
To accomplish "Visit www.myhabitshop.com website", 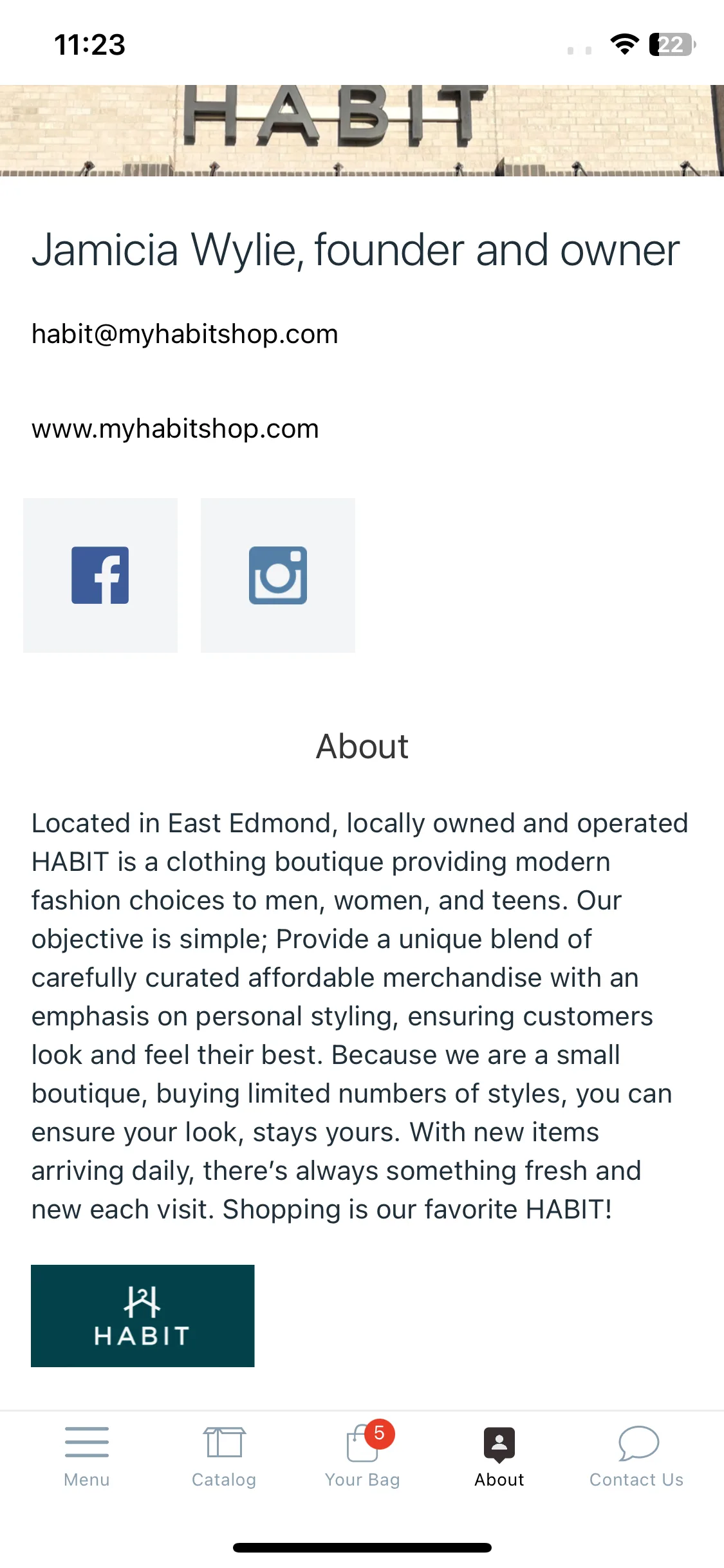I will [175, 429].
